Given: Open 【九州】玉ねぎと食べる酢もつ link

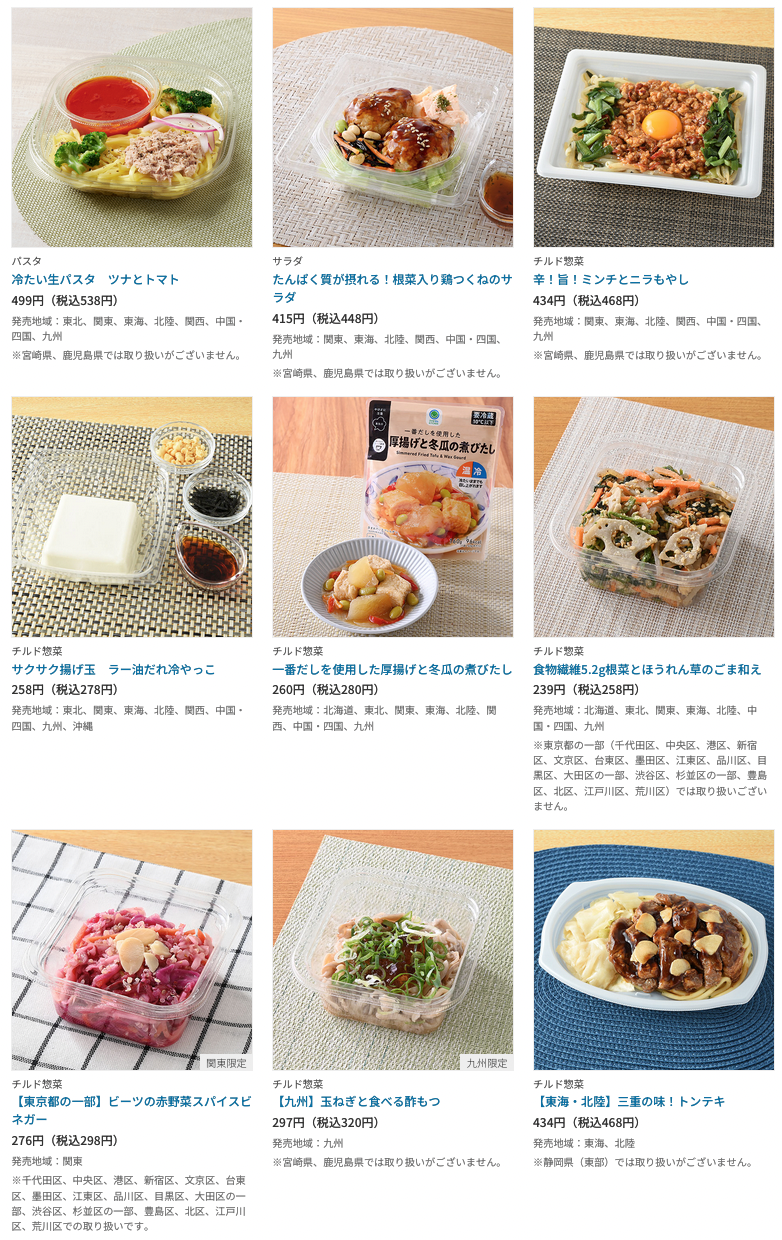Looking at the screenshot, I should 356,1101.
